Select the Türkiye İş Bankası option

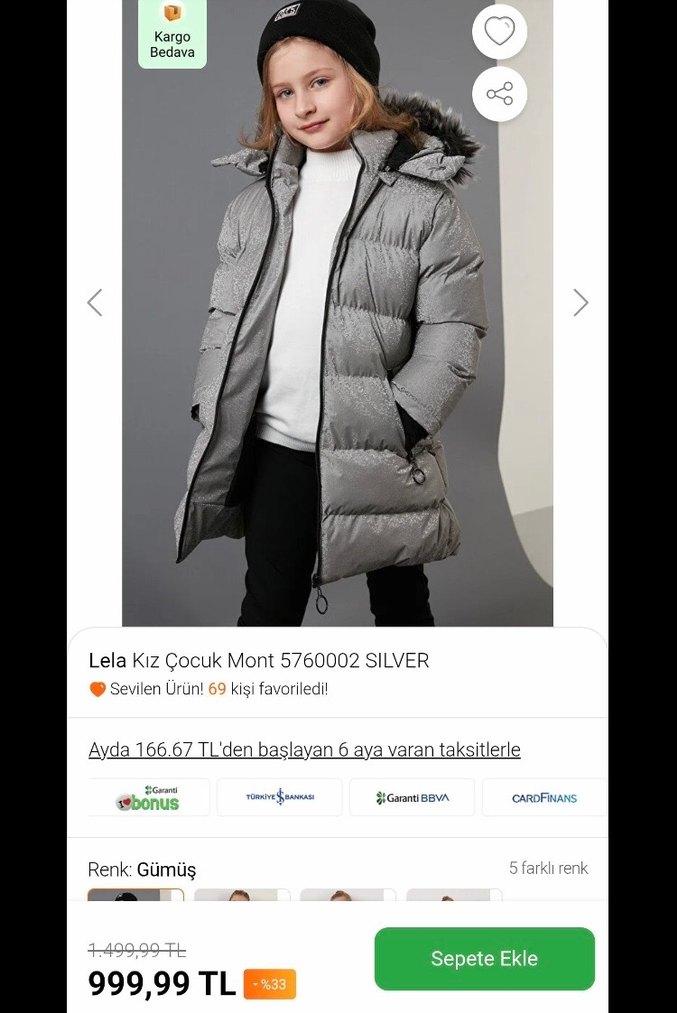[280, 797]
